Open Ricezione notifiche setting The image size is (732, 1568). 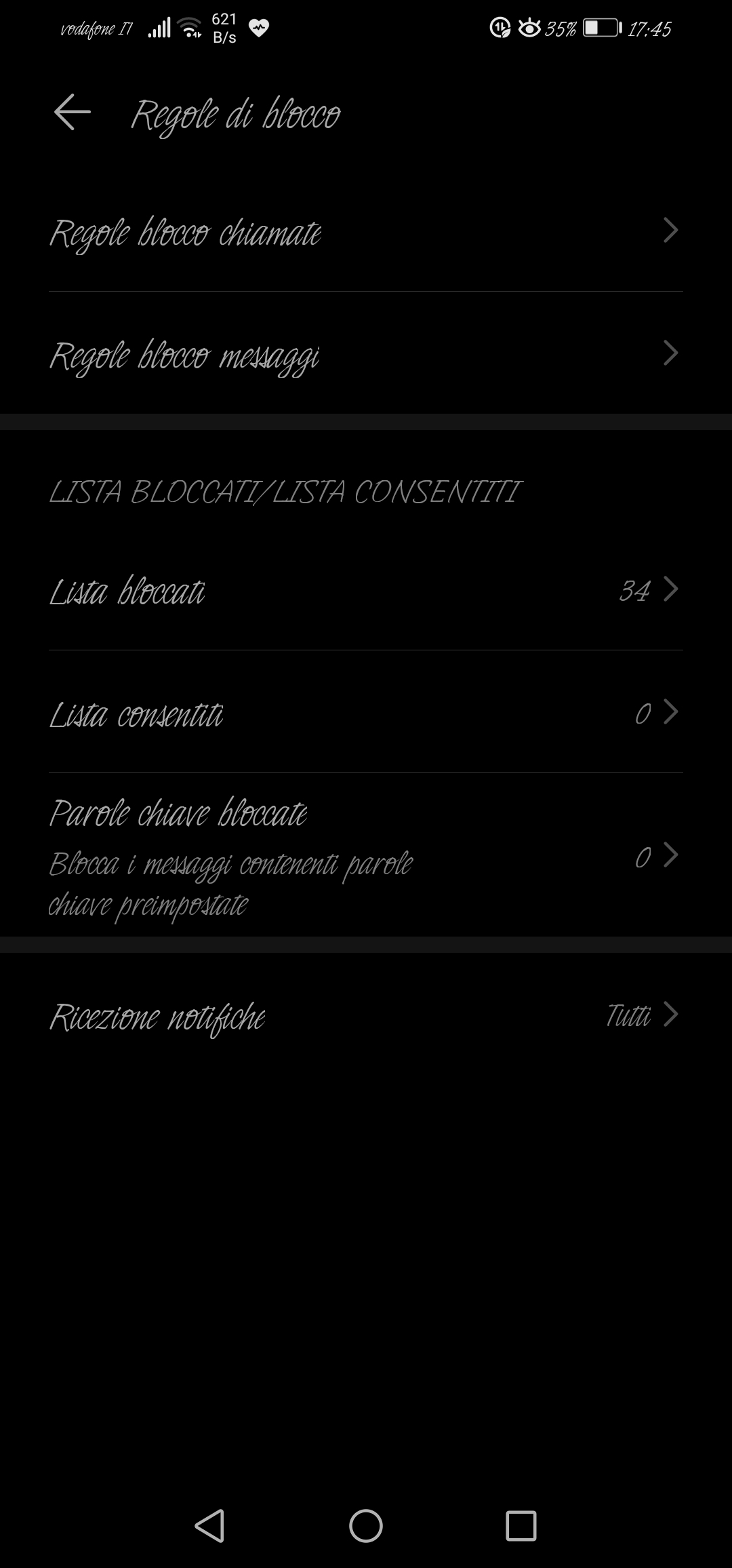tap(366, 1016)
